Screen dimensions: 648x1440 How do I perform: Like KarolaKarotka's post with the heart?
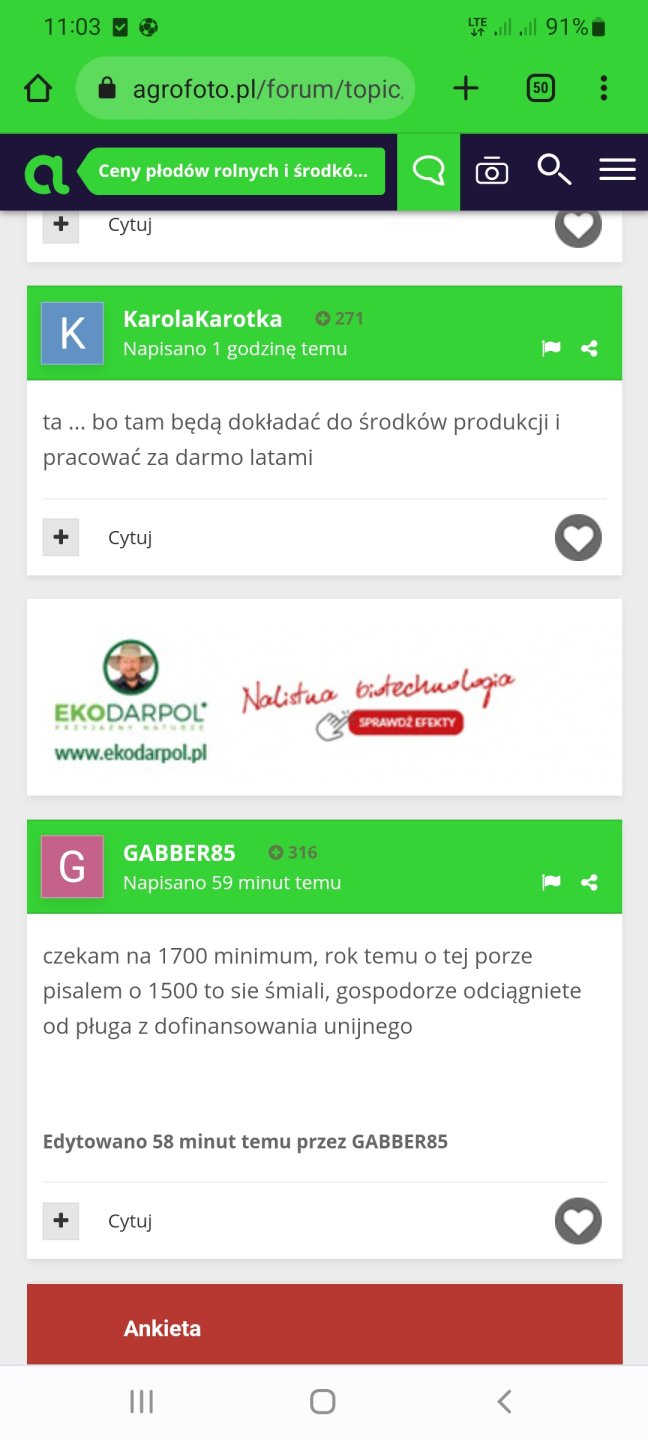click(x=578, y=538)
